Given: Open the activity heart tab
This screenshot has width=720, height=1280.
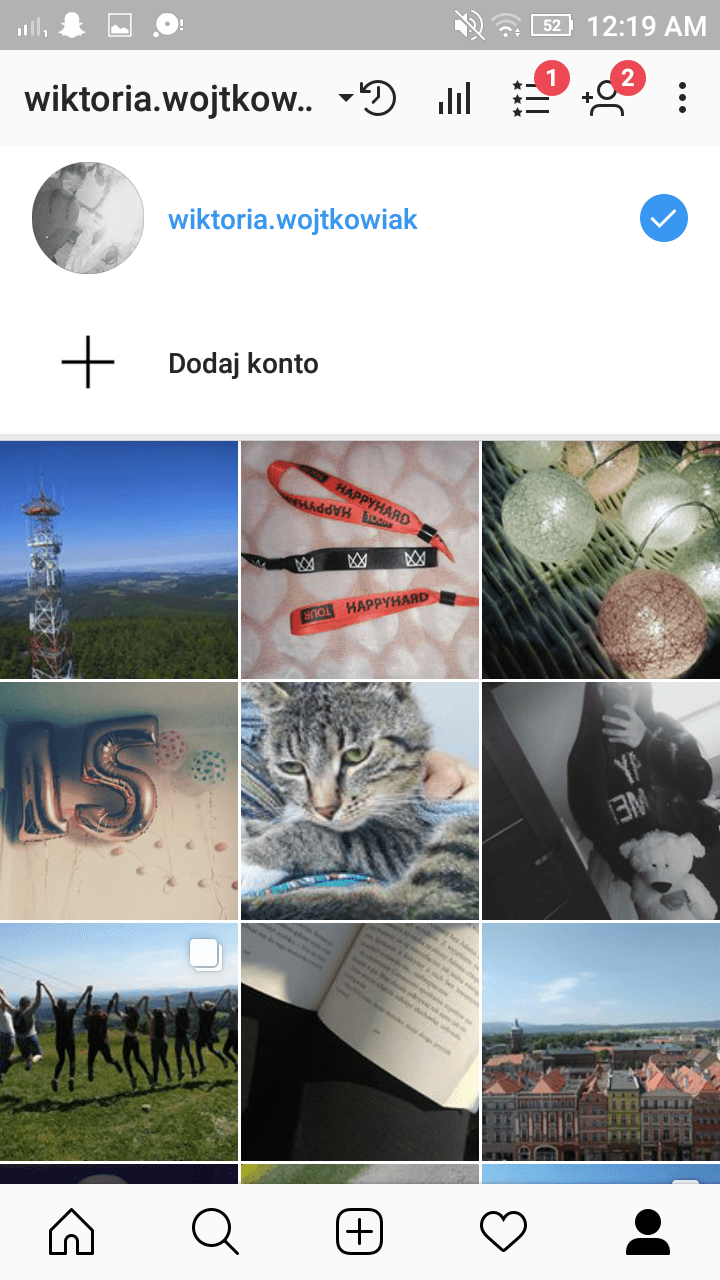Looking at the screenshot, I should (x=503, y=1232).
